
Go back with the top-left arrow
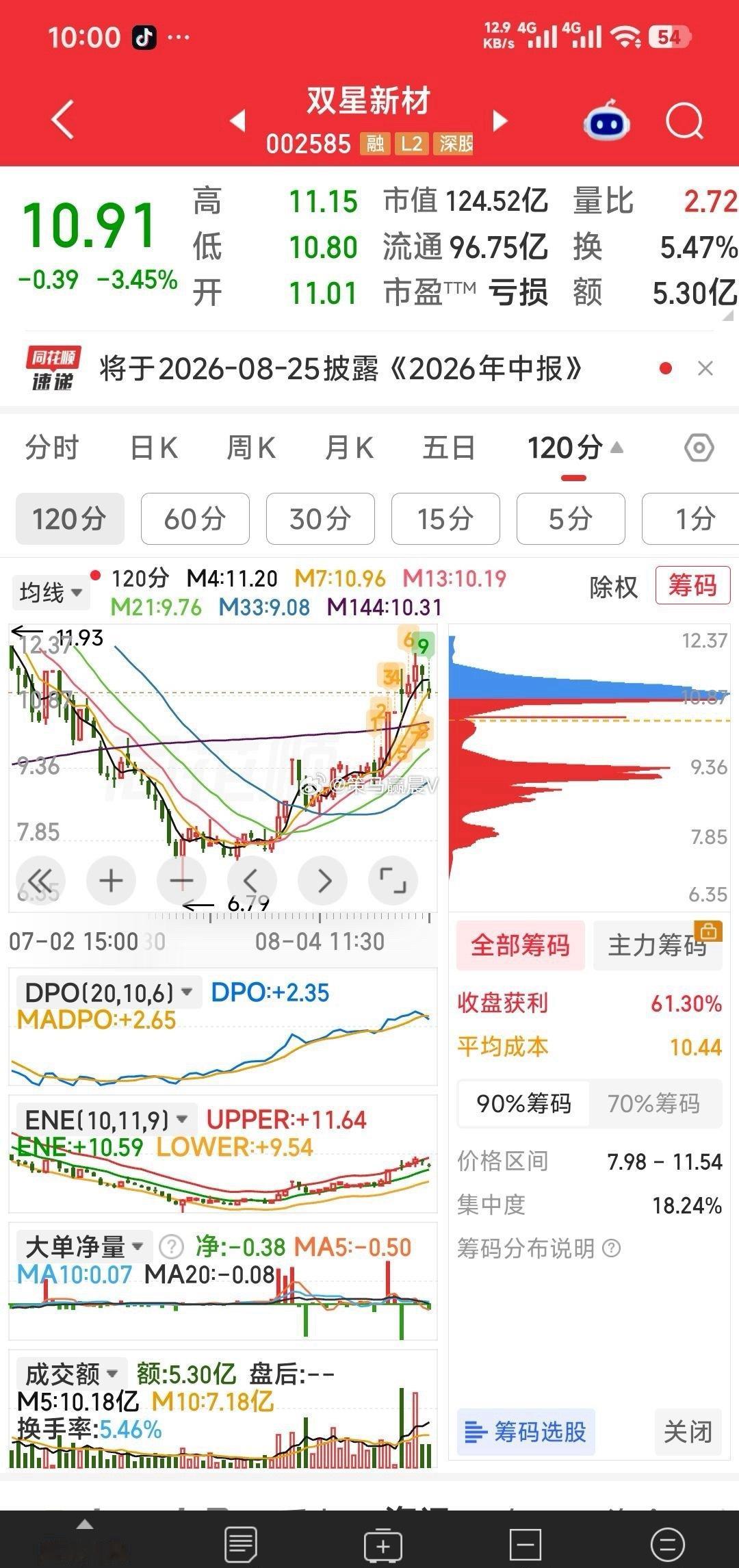point(62,120)
